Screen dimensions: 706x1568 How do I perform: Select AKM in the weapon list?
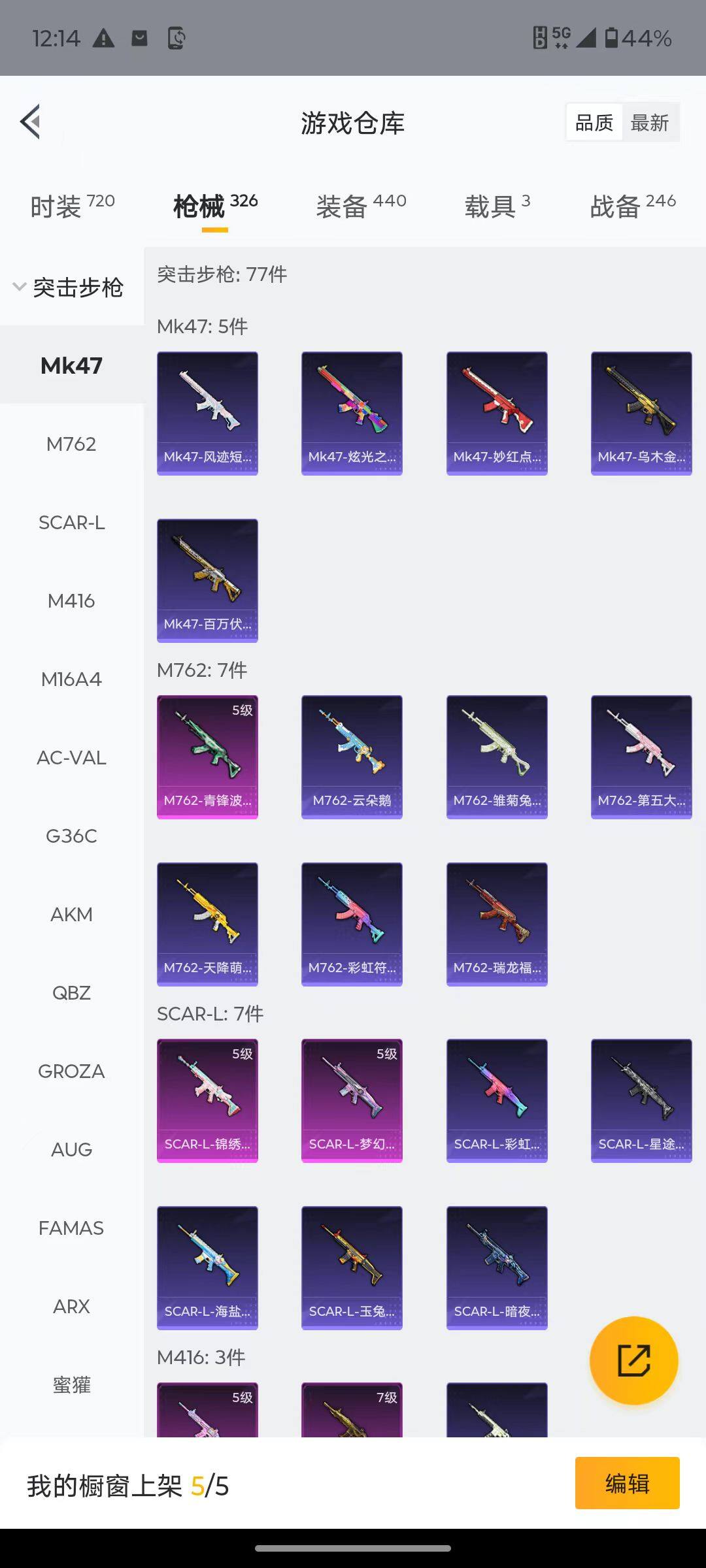[x=71, y=915]
